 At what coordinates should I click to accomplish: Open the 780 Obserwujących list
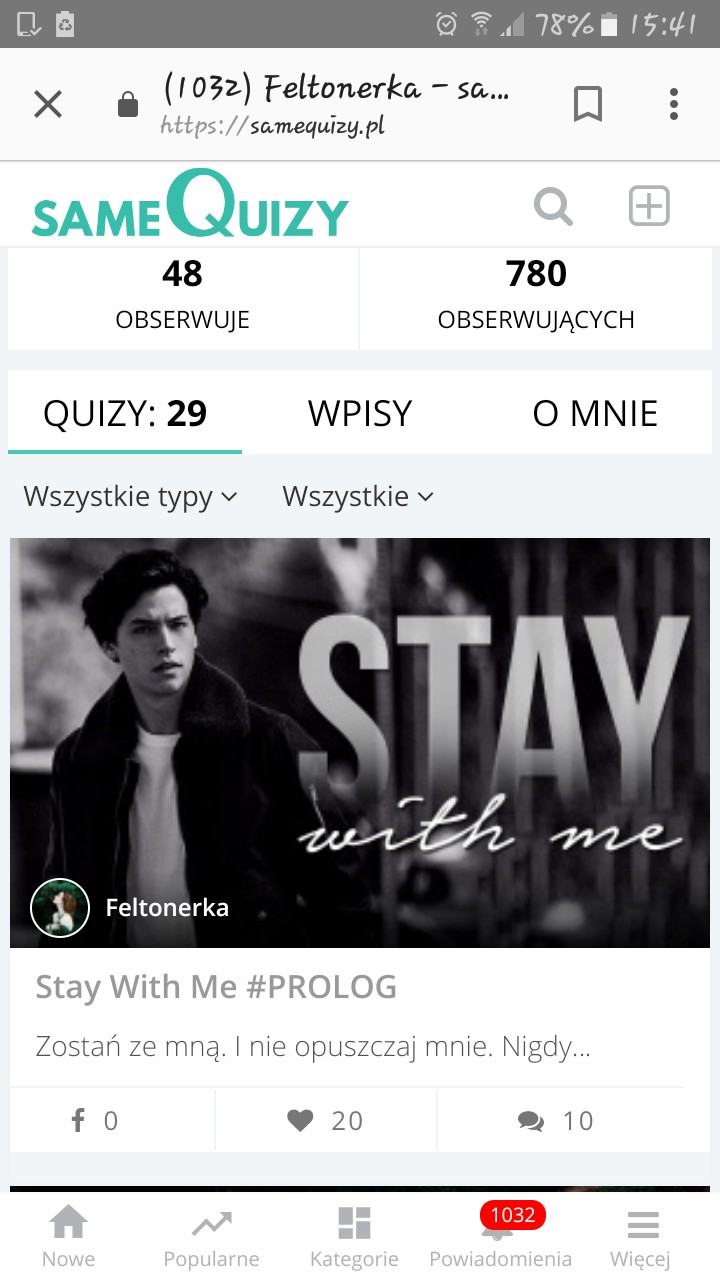click(536, 294)
